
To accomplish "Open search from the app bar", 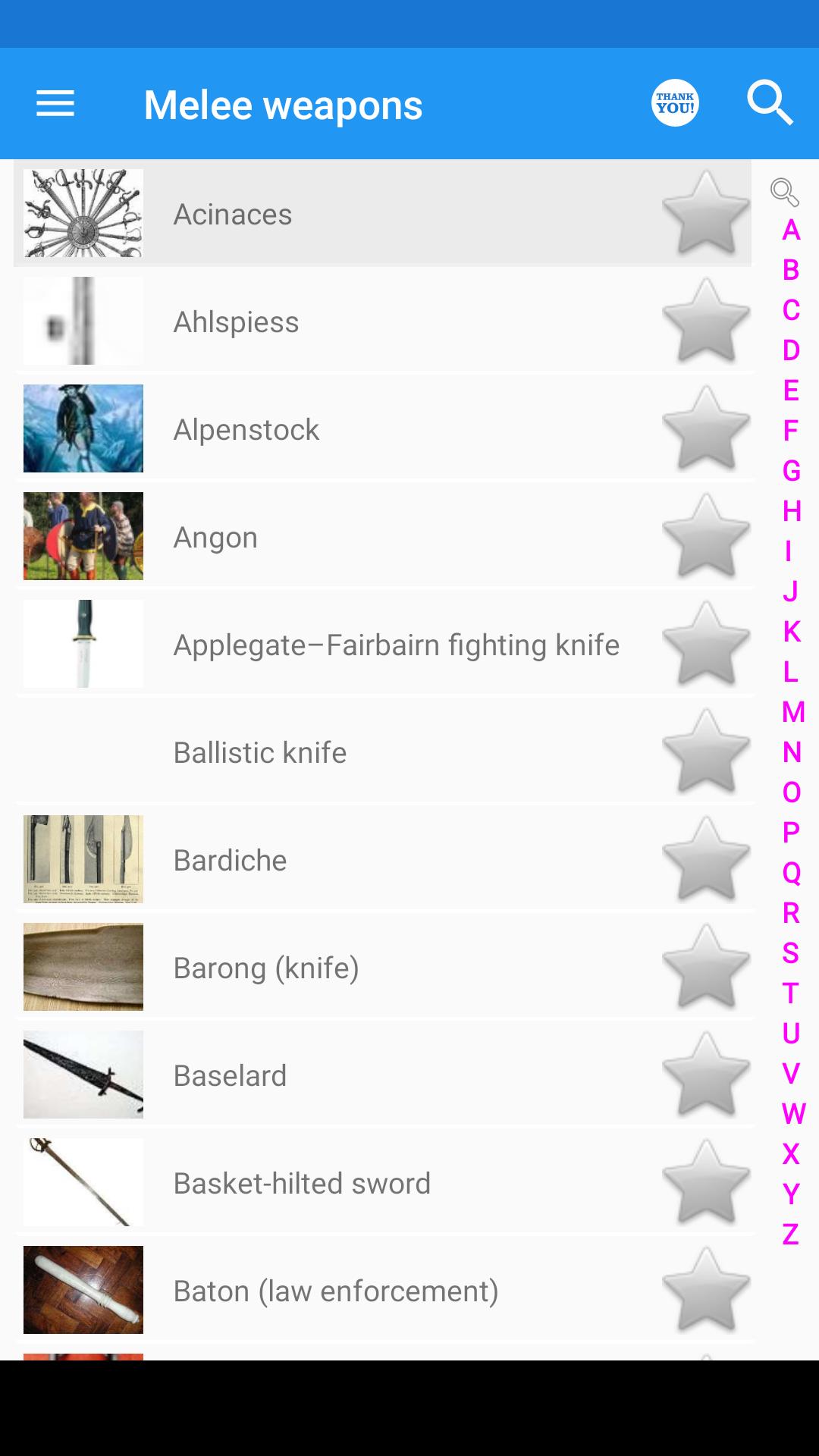I will 770,103.
